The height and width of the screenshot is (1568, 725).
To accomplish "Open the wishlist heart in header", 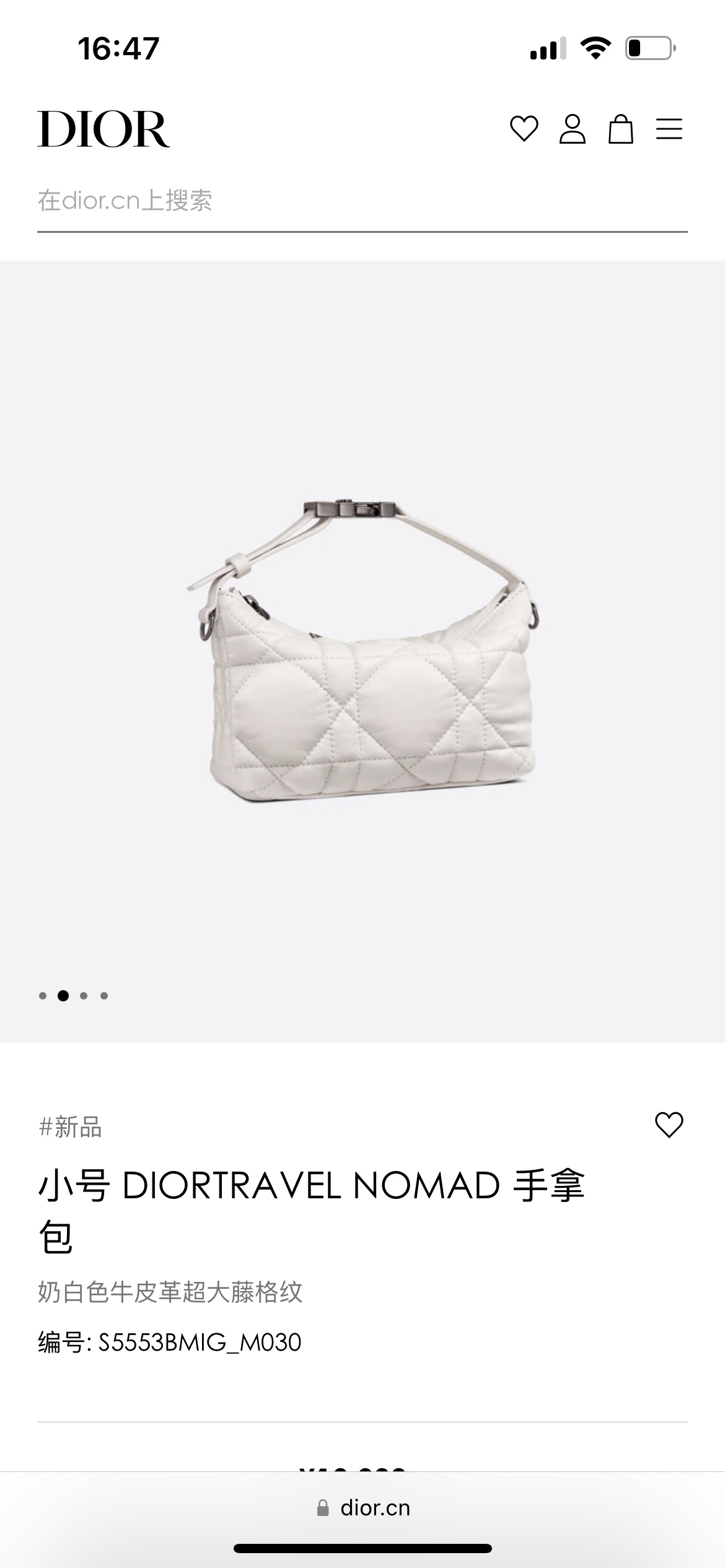I will (x=524, y=129).
